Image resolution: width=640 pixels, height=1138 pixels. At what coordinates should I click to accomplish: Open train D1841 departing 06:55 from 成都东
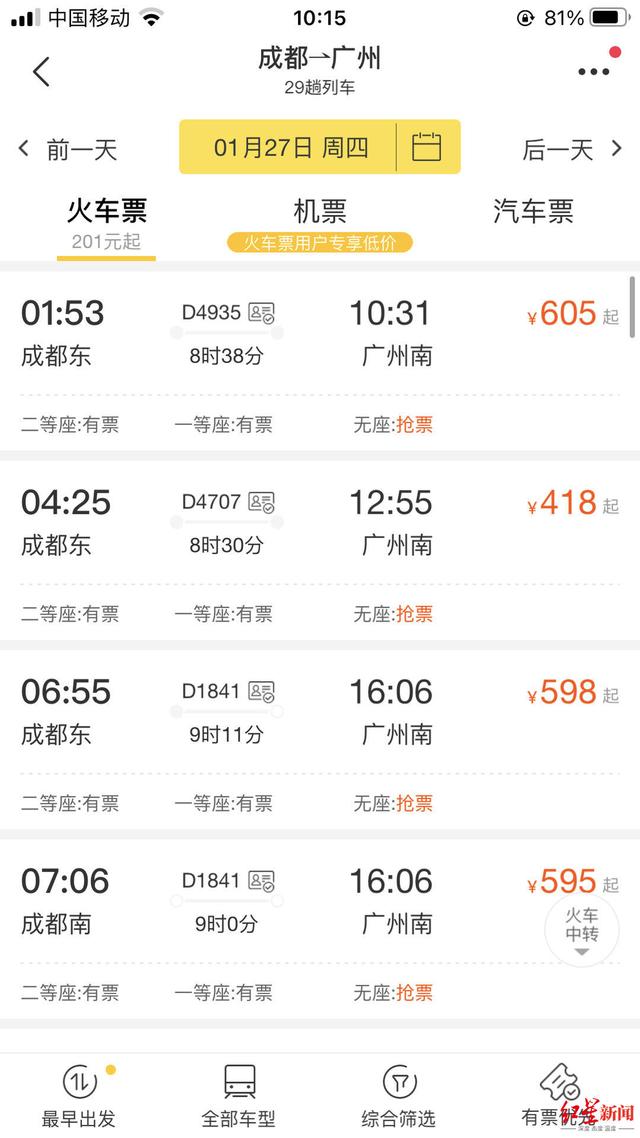click(320, 740)
